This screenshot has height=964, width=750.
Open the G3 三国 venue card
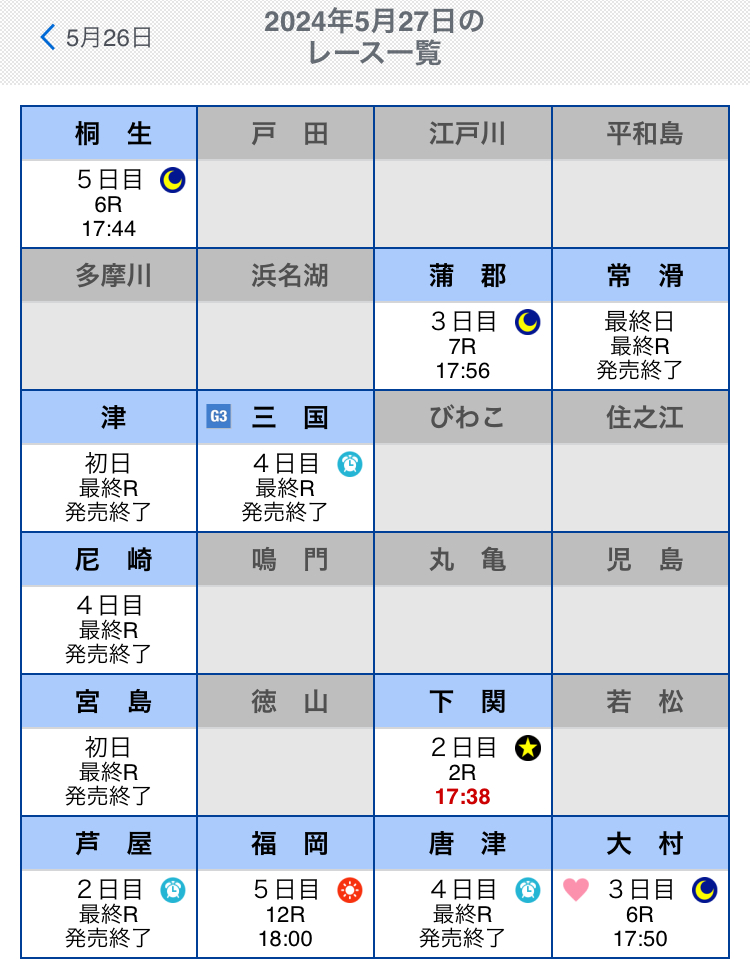pos(286,487)
